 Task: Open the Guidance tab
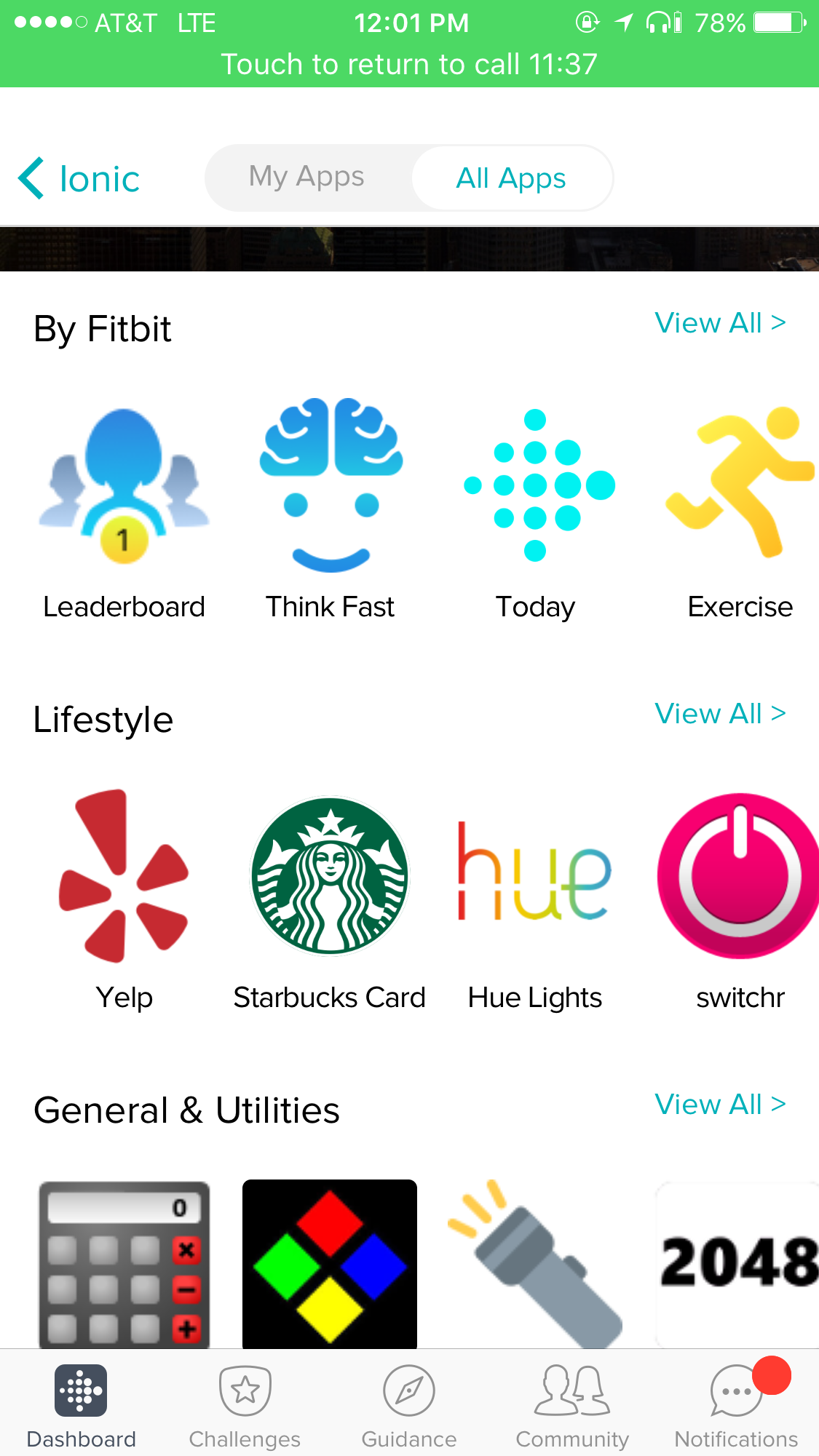point(409,1404)
